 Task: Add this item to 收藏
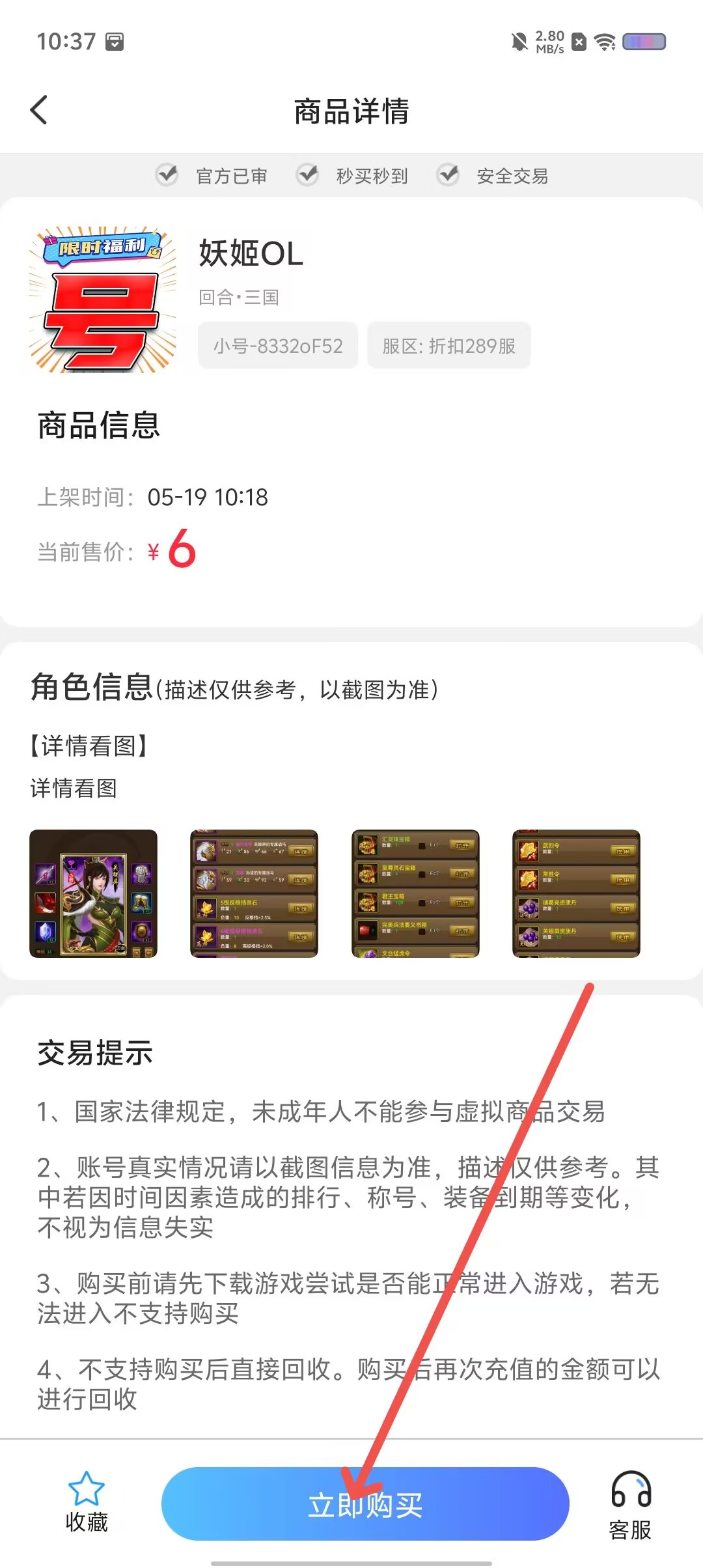pyautogui.click(x=87, y=1502)
